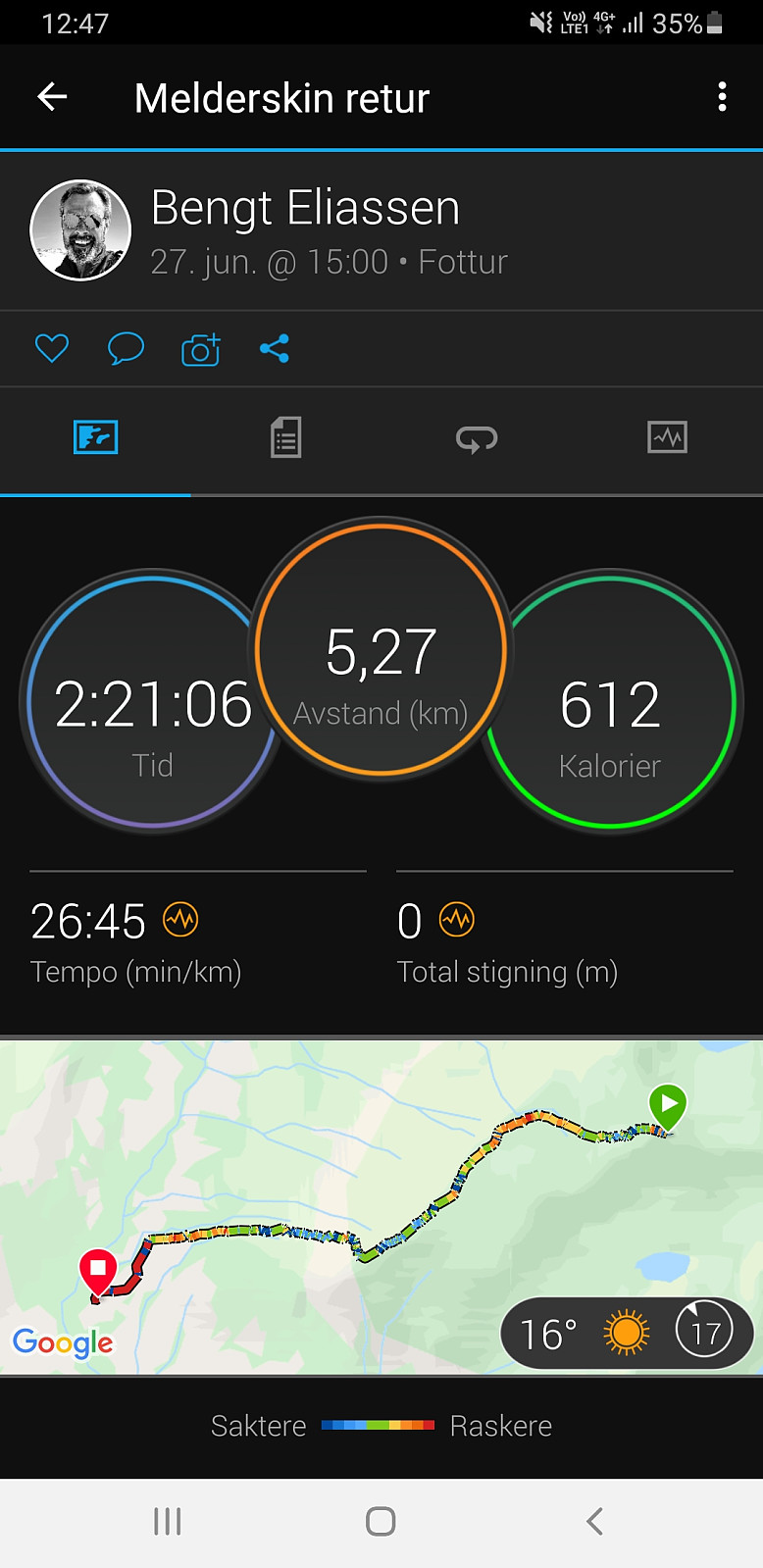The image size is (763, 1568).
Task: Select the overview tab
Action: point(95,437)
